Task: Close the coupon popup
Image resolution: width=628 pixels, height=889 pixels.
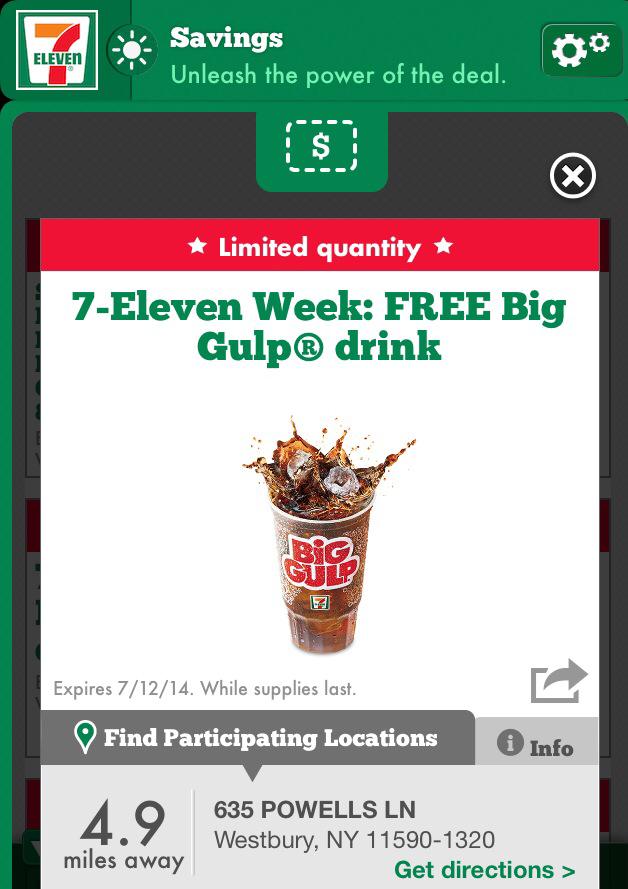Action: point(573,178)
